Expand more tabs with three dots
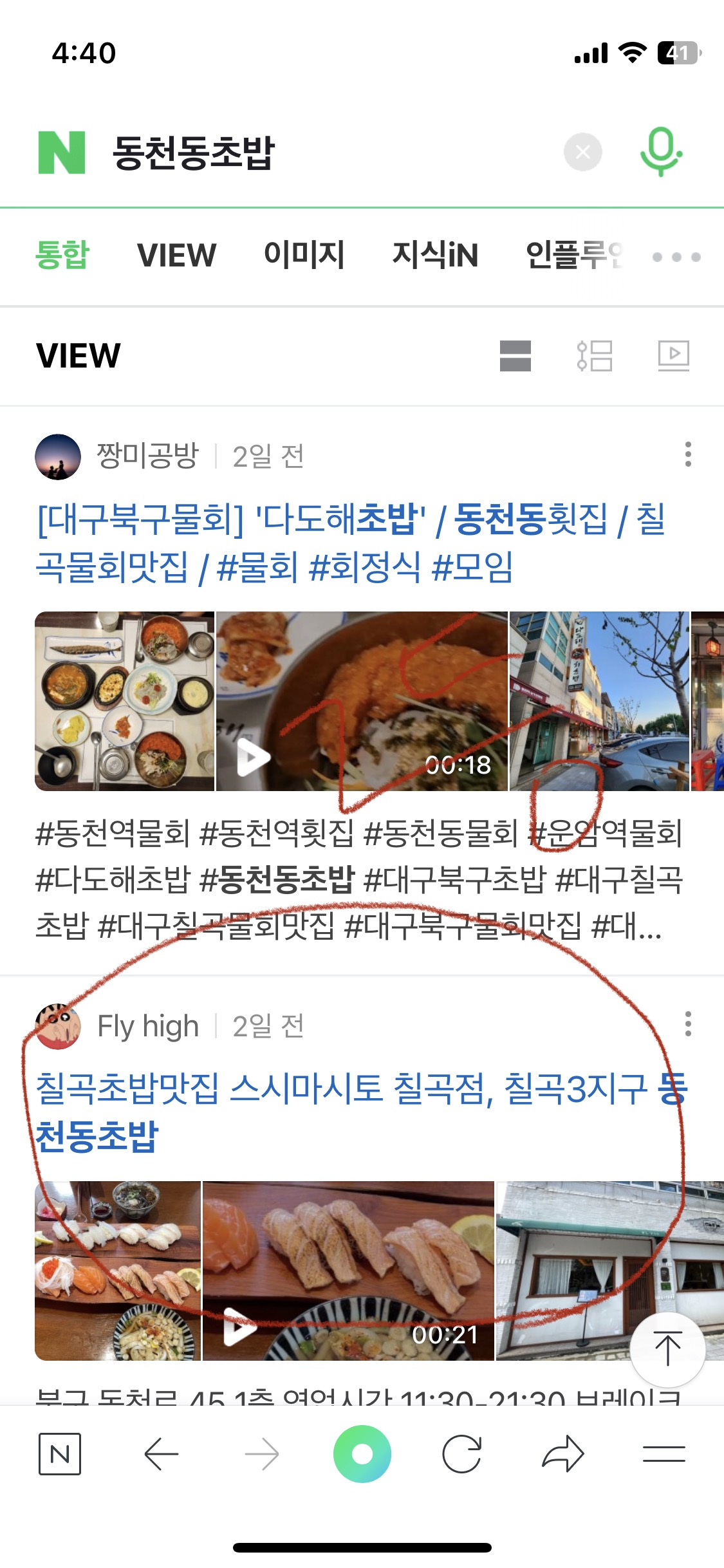724x1568 pixels. pyautogui.click(x=676, y=257)
